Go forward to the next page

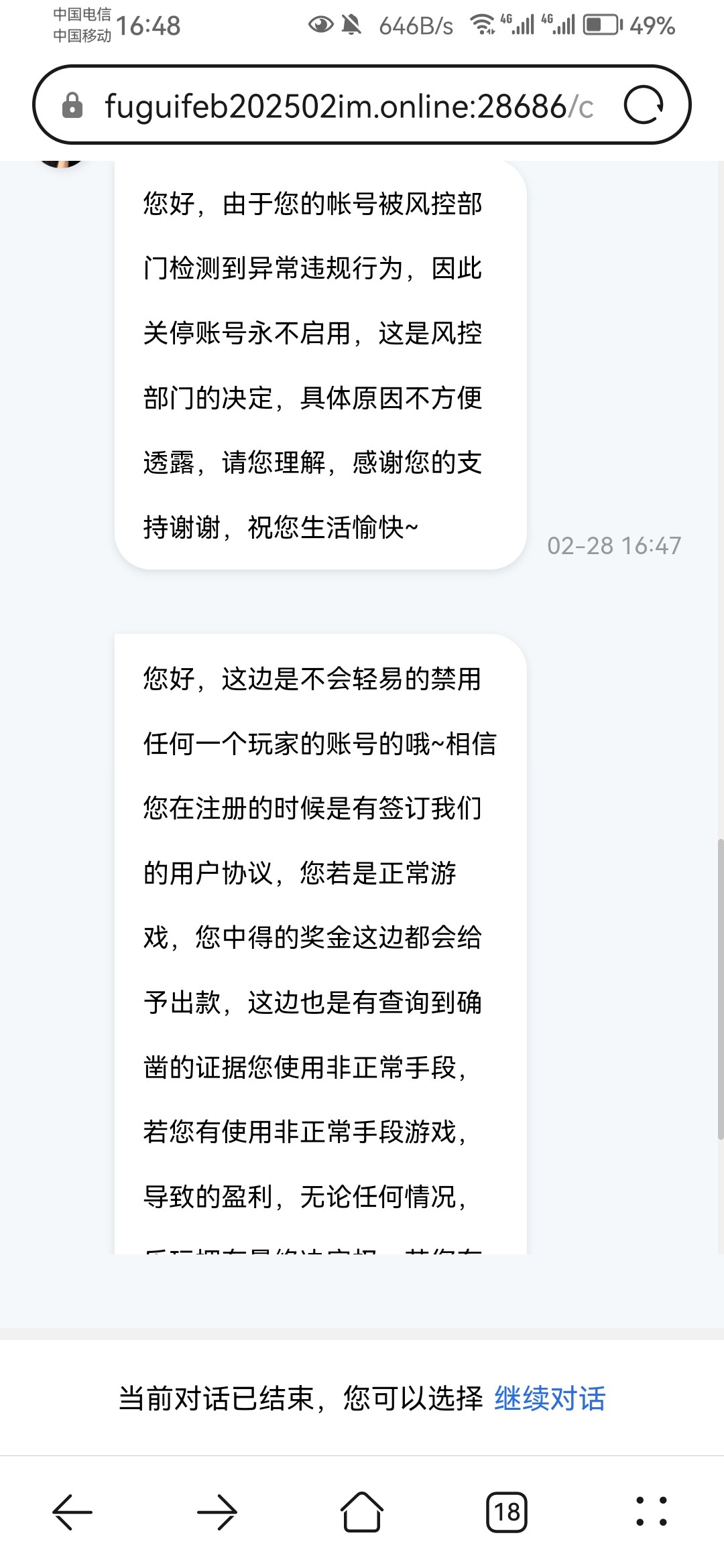coord(217,1512)
